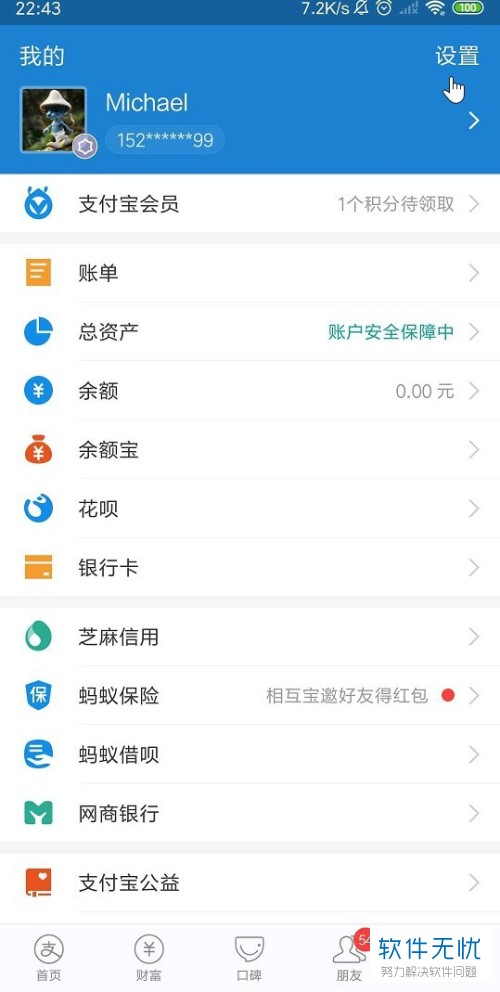
Task: Open 蚂蚁保险 insurance
Action: tap(250, 696)
